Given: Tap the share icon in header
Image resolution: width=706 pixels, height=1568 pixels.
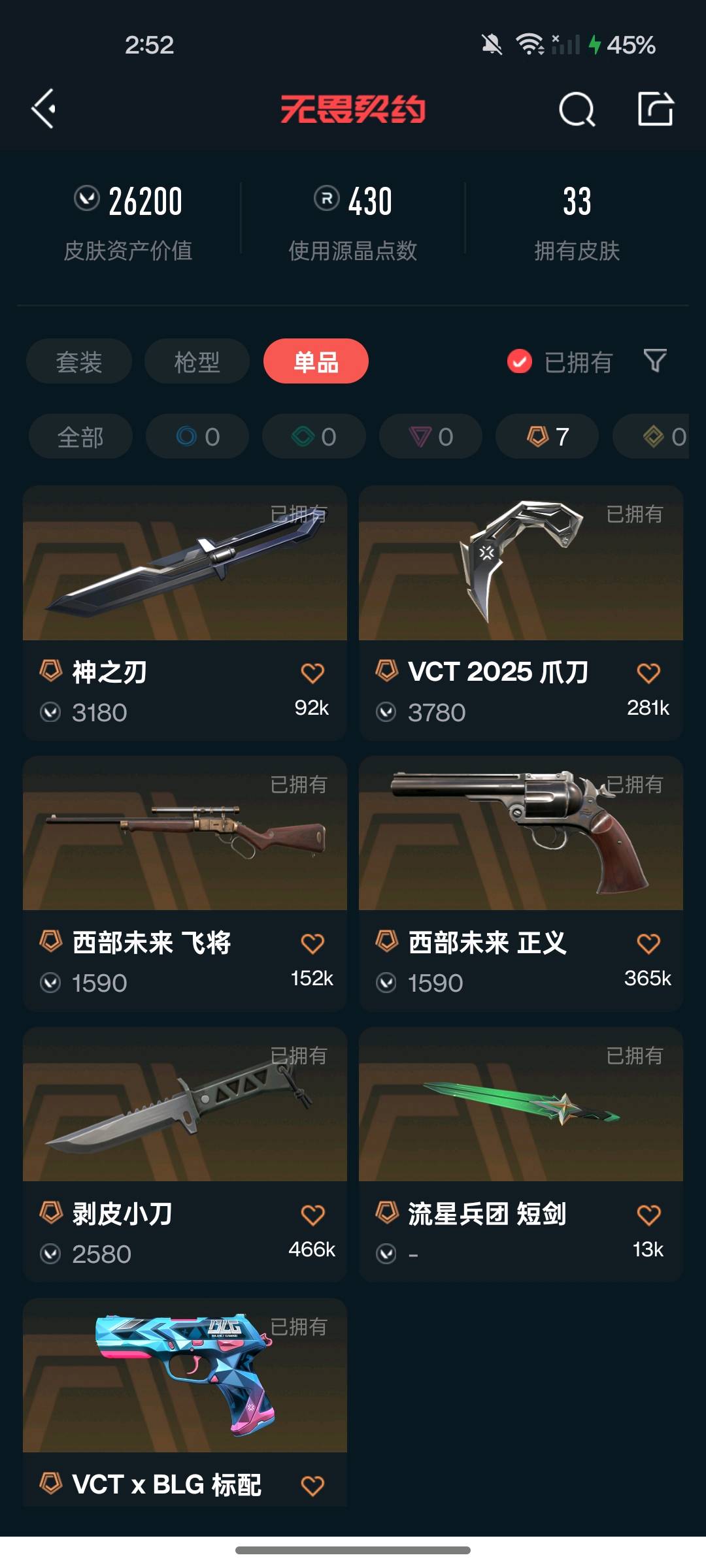Looking at the screenshot, I should (655, 108).
